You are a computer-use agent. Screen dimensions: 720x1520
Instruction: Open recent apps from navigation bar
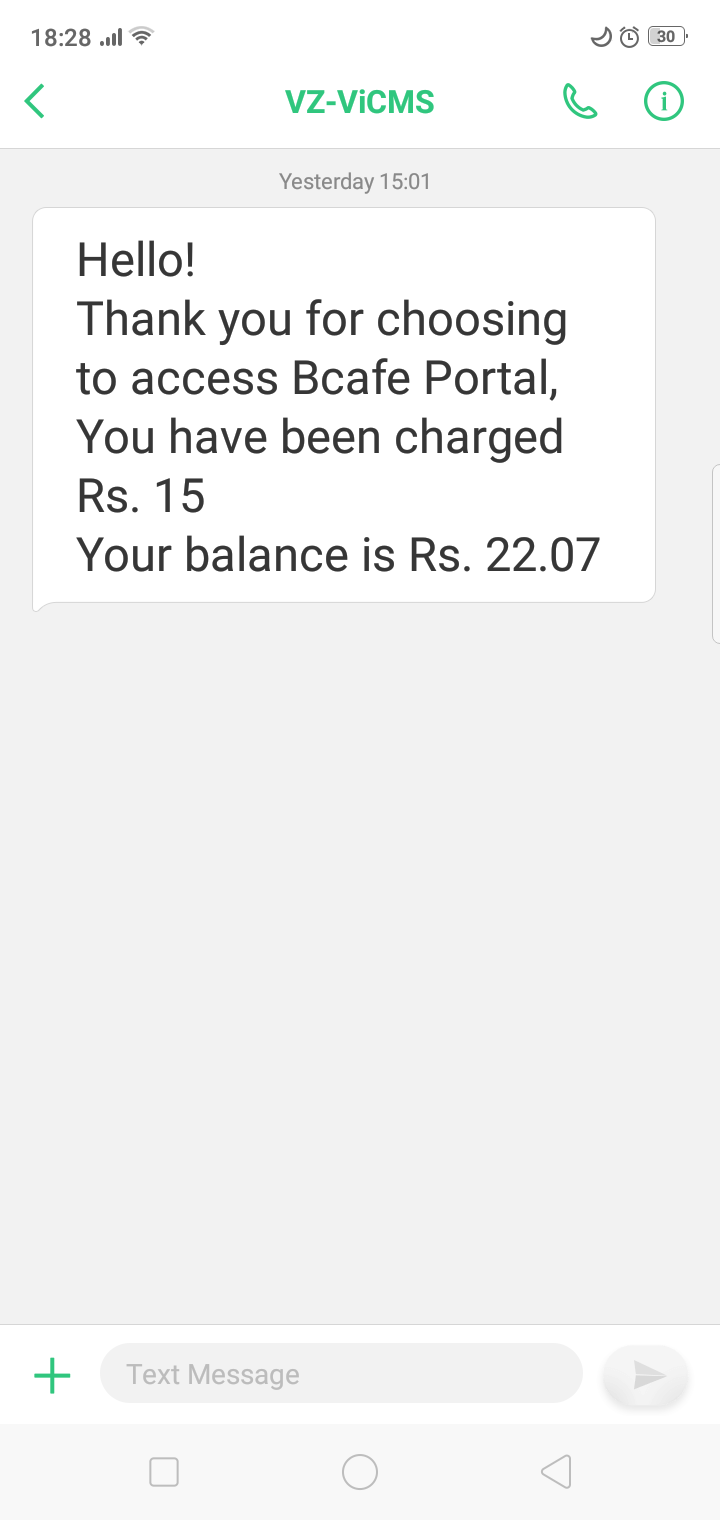163,1472
